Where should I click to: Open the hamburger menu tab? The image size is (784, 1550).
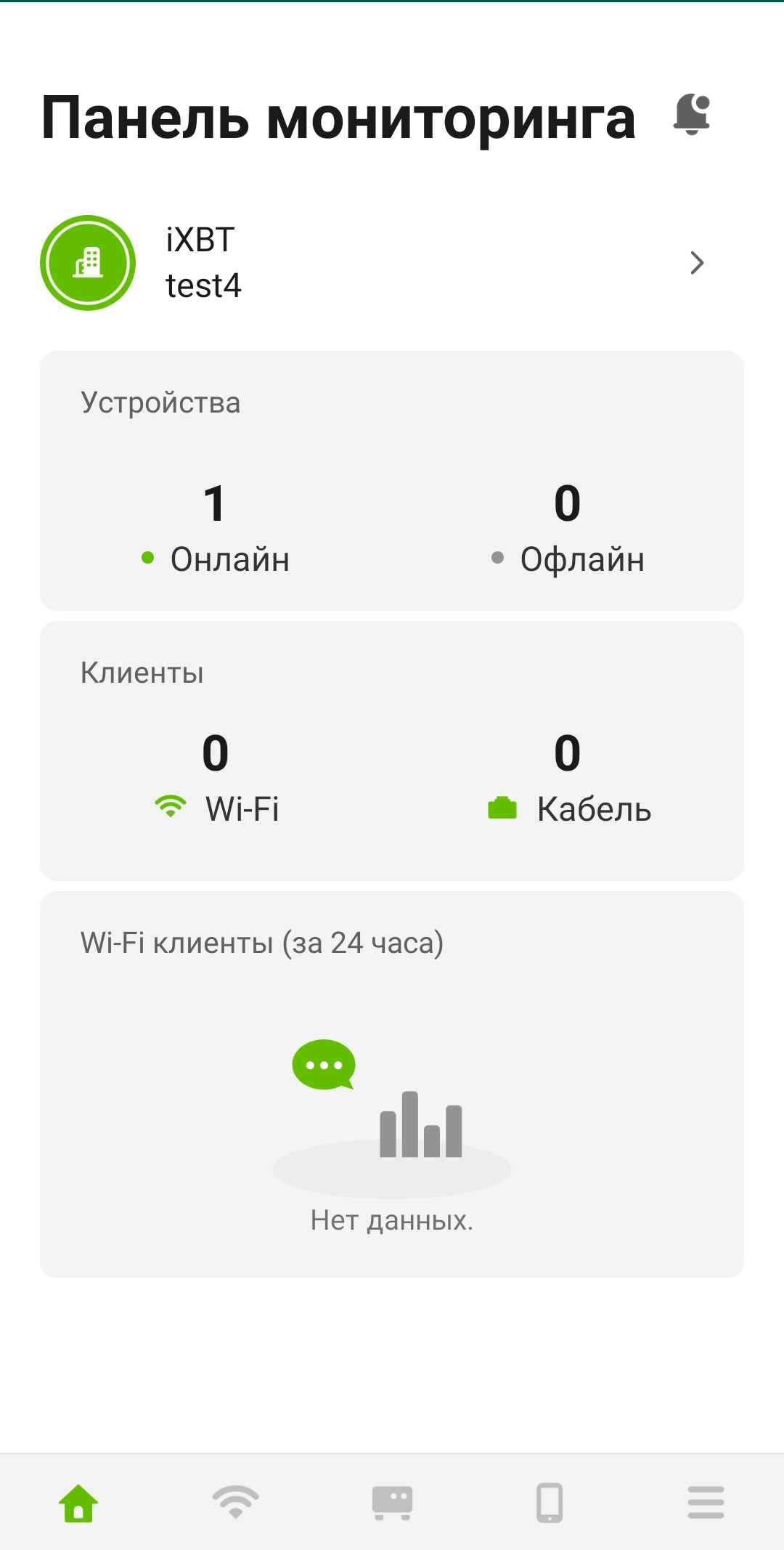(706, 1502)
